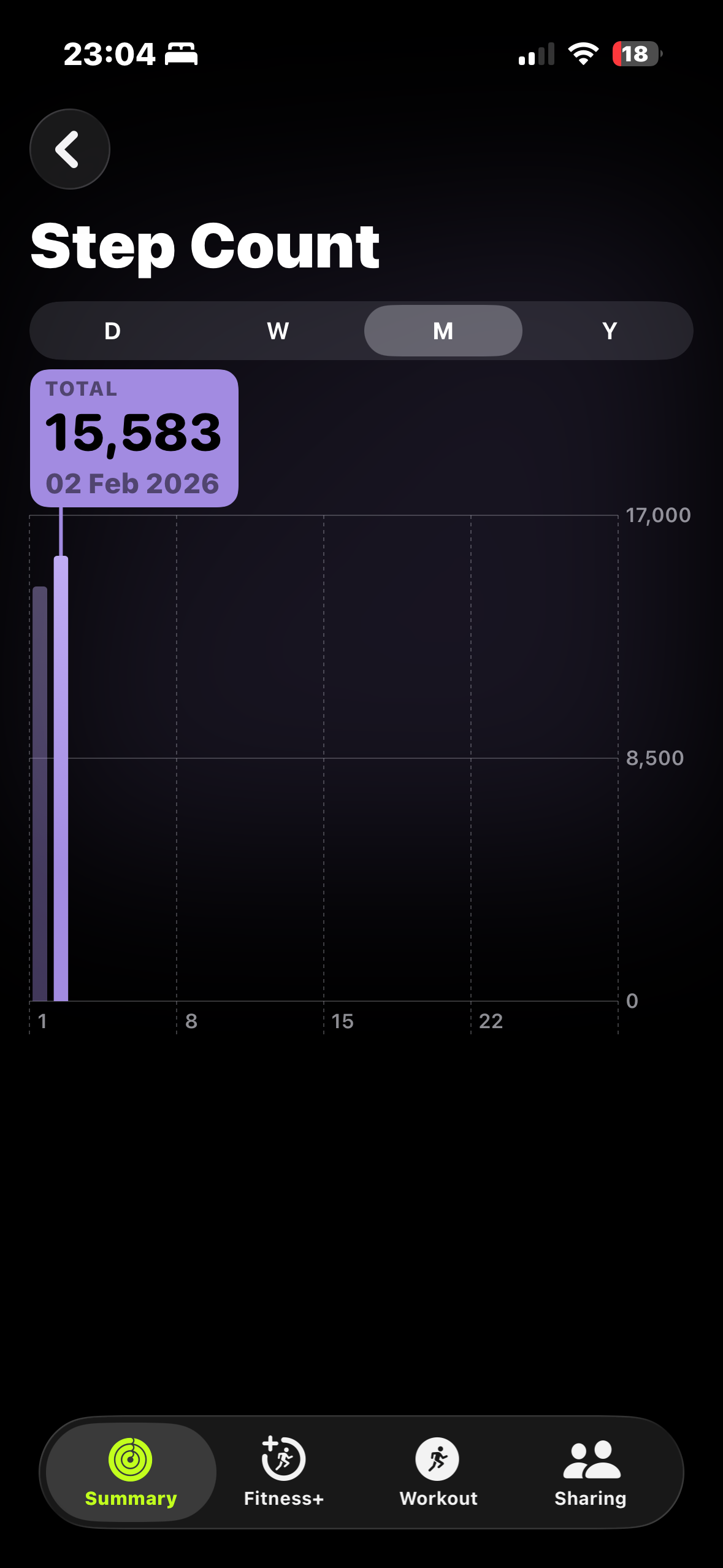
Task: Open the Summary tab
Action: pos(131,1471)
